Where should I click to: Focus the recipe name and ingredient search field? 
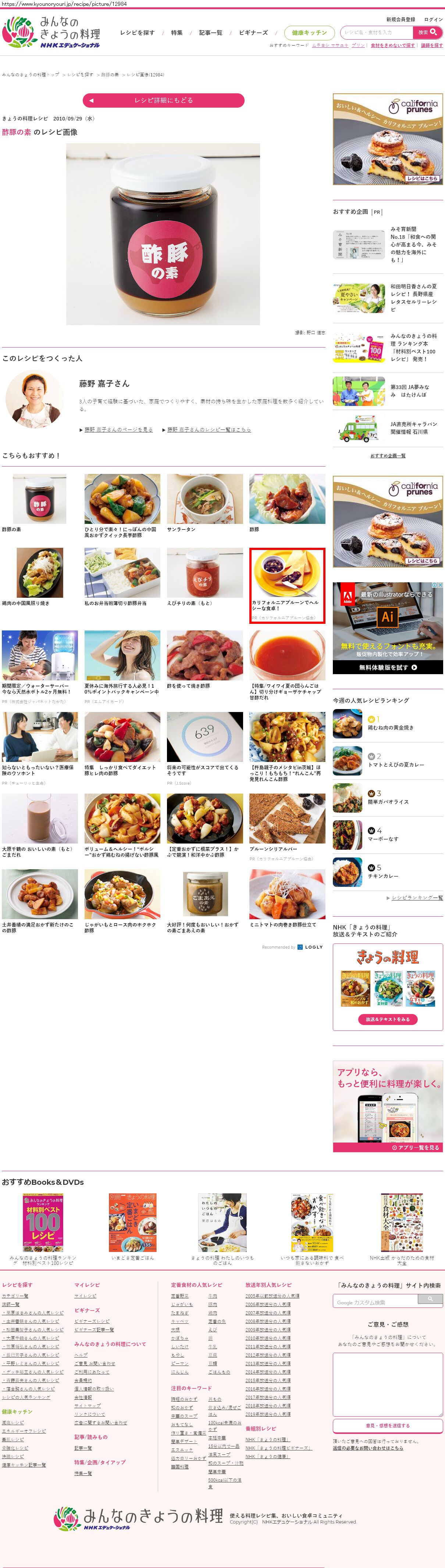click(x=376, y=32)
